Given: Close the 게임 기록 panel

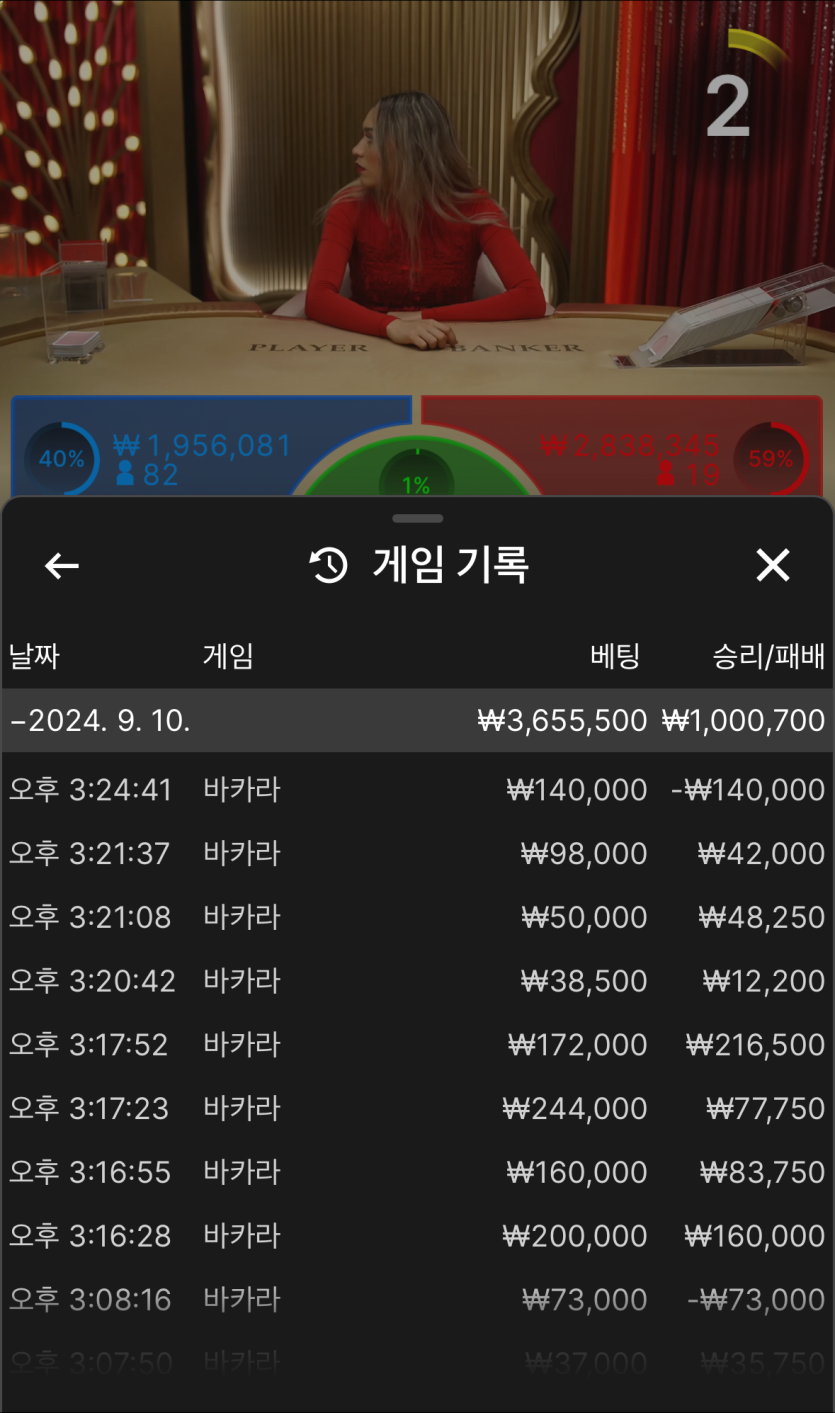Looking at the screenshot, I should pyautogui.click(x=772, y=566).
